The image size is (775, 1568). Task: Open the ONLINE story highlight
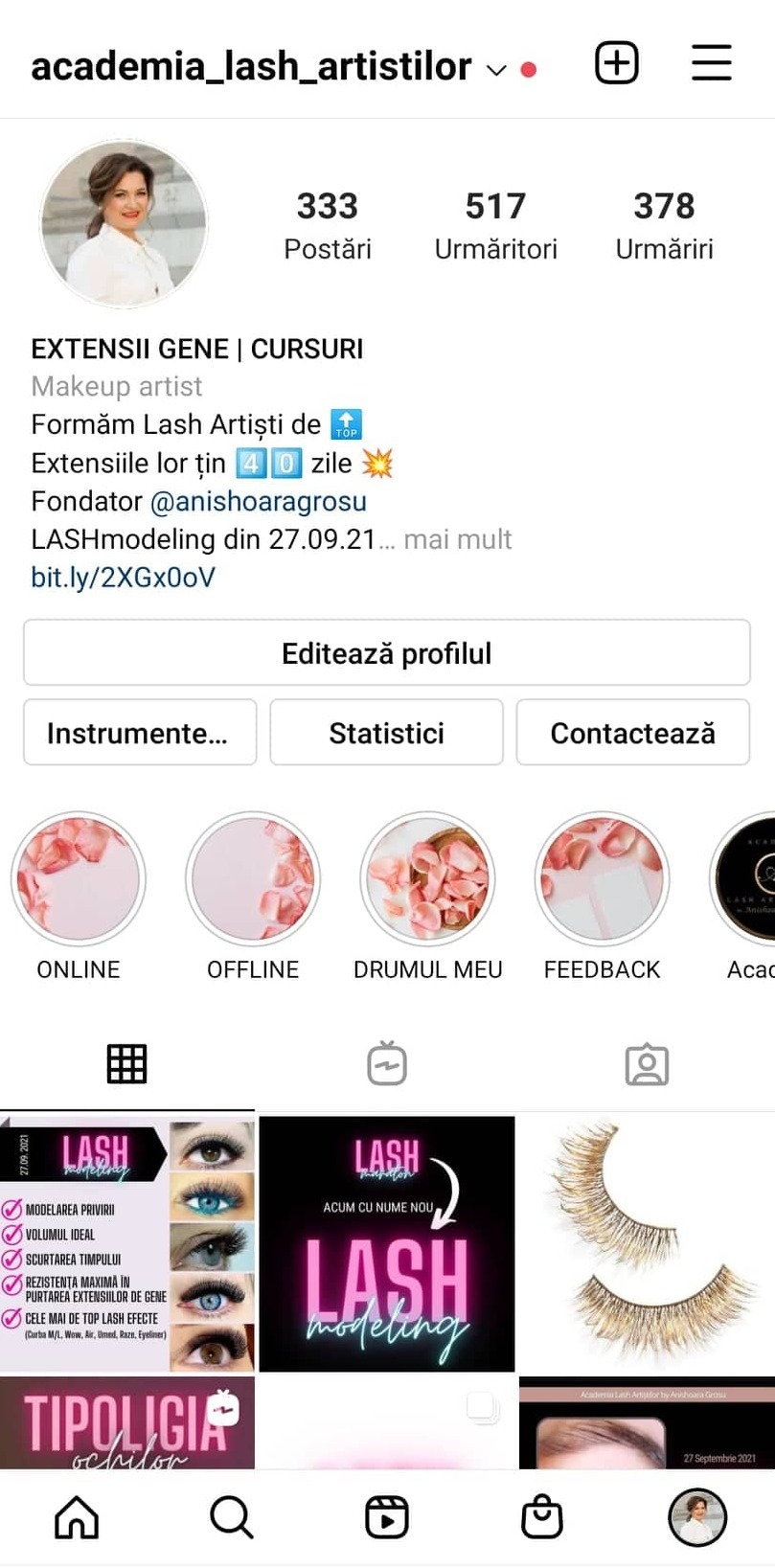tap(79, 879)
